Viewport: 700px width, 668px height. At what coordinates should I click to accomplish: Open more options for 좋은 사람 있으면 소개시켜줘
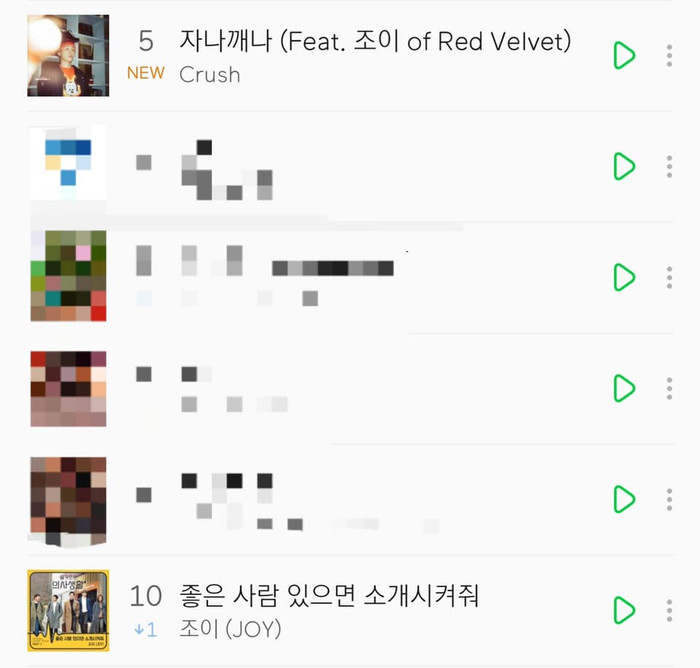[669, 610]
